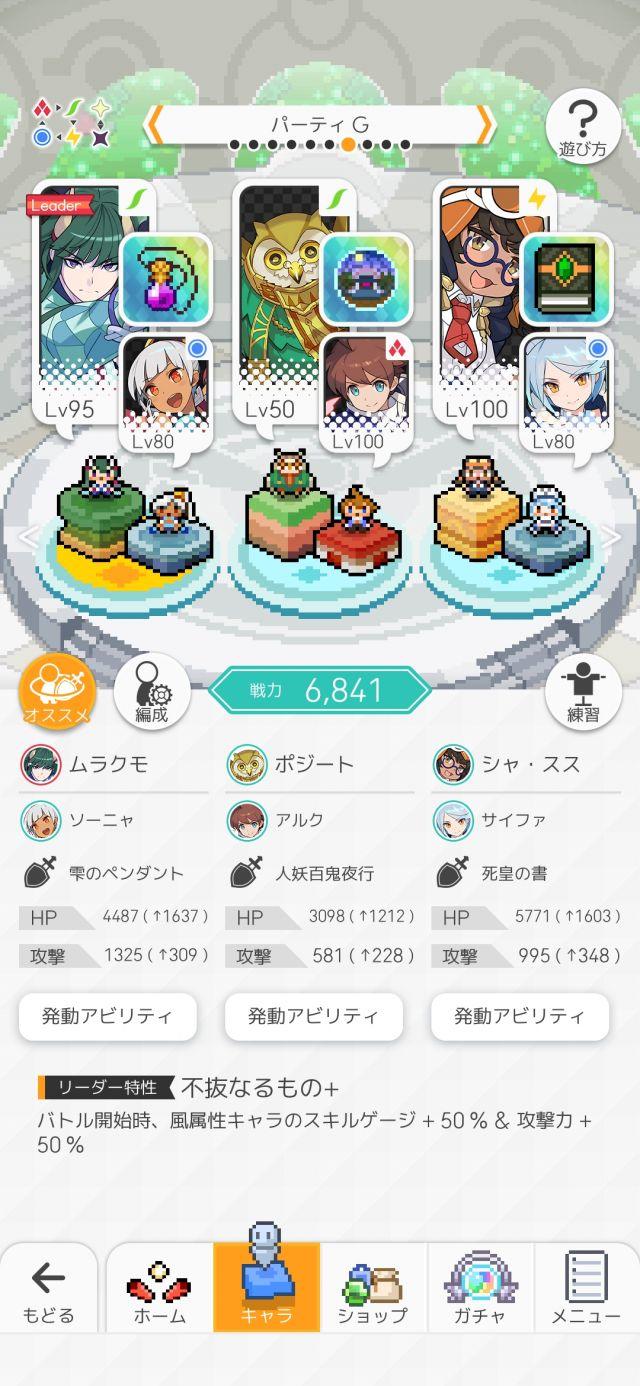640x1386 pixels.
Task: Open 発動アビリティ under ポジート
Action: [x=314, y=1016]
